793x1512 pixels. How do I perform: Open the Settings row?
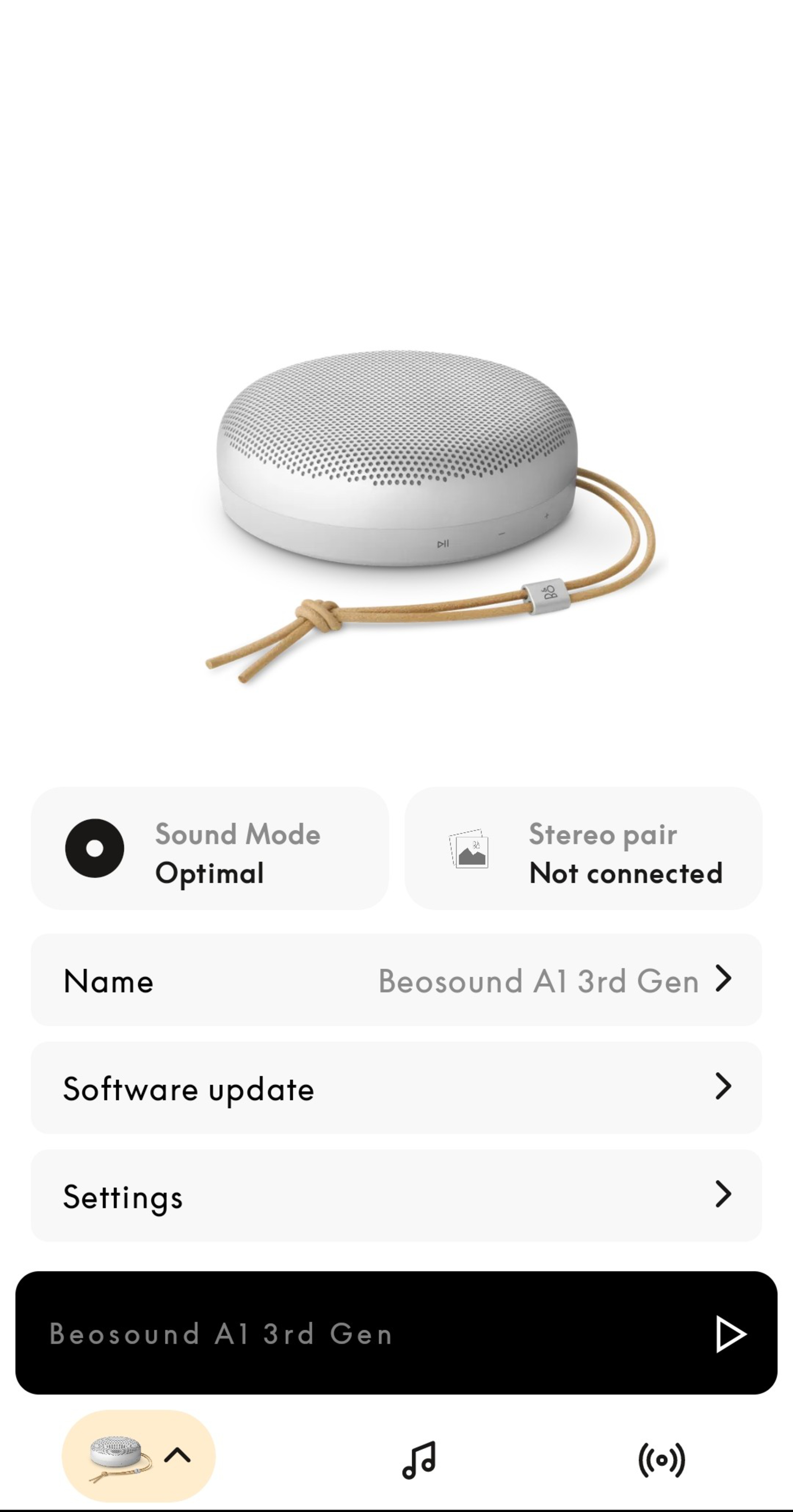(396, 1196)
